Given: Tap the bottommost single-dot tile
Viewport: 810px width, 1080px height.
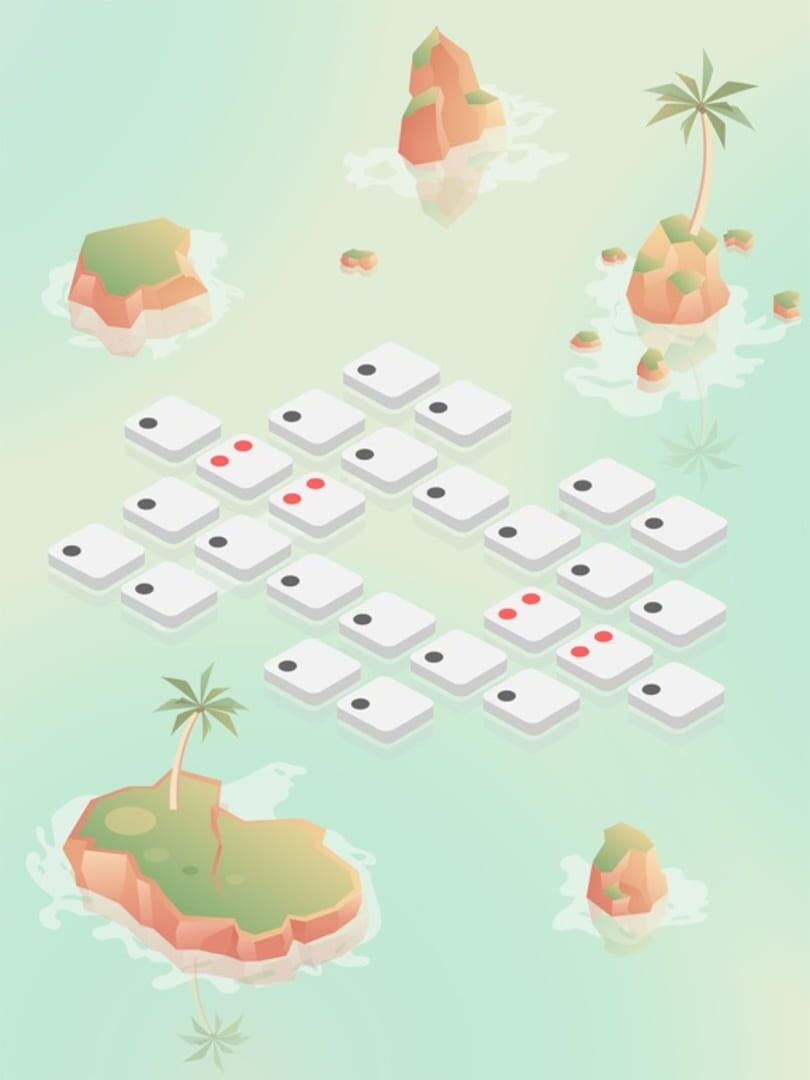Looking at the screenshot, I should [384, 707].
